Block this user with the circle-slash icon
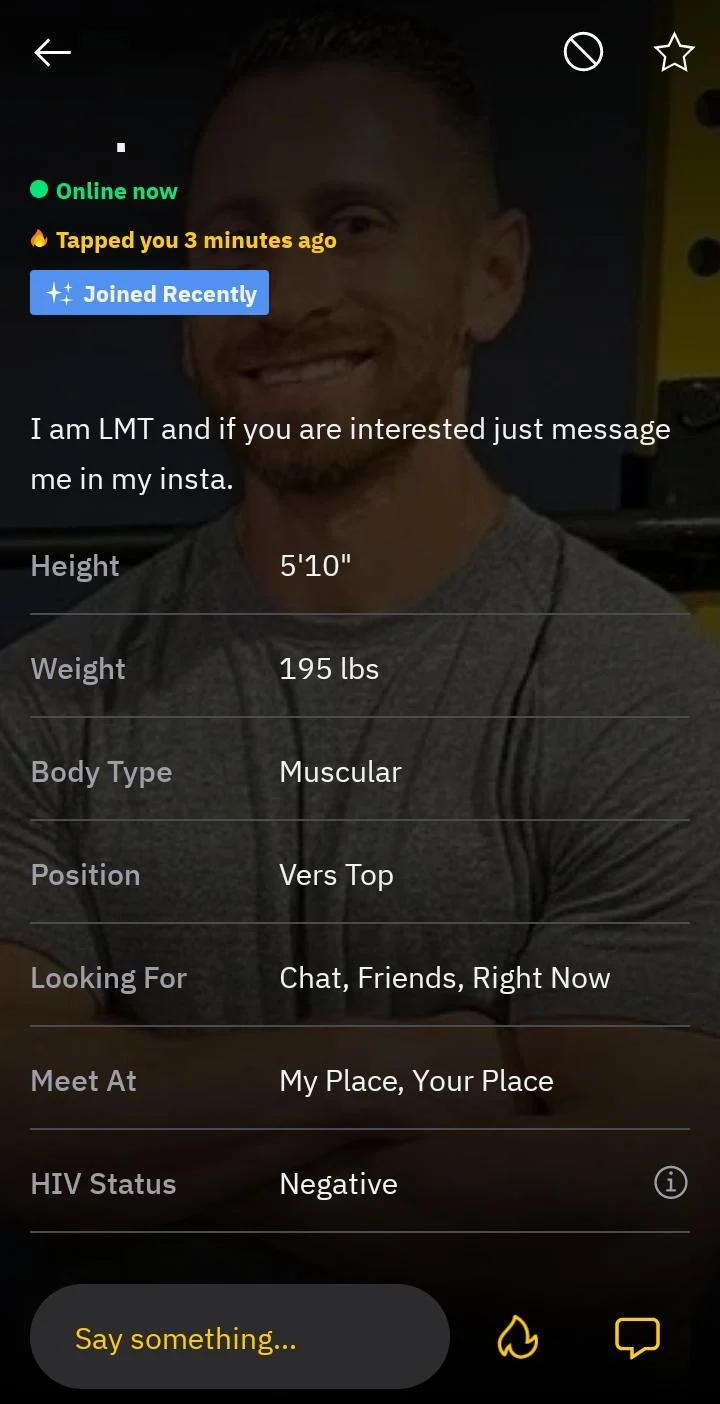This screenshot has width=720, height=1404. 584,52
